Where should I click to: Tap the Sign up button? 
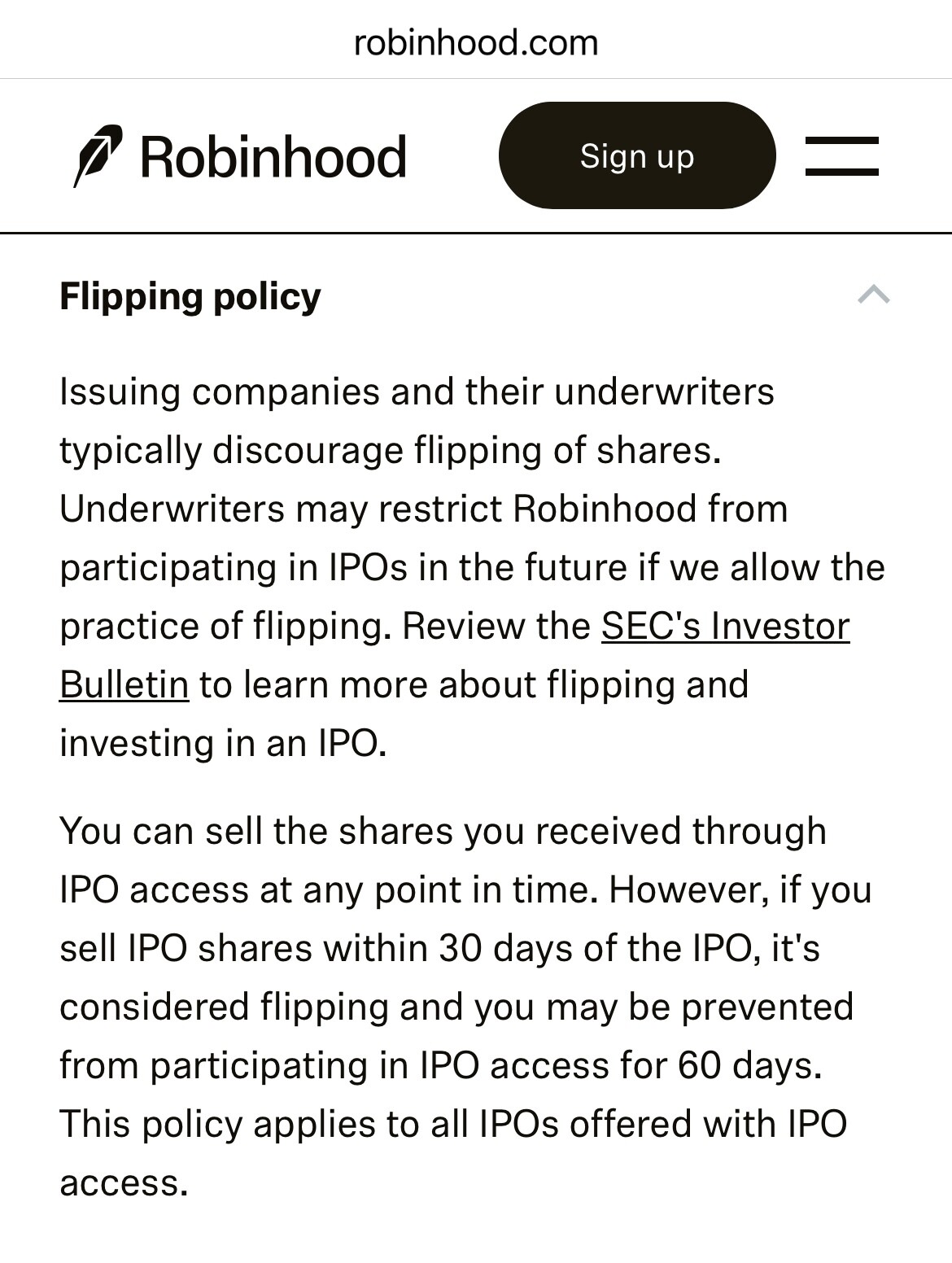[636, 155]
